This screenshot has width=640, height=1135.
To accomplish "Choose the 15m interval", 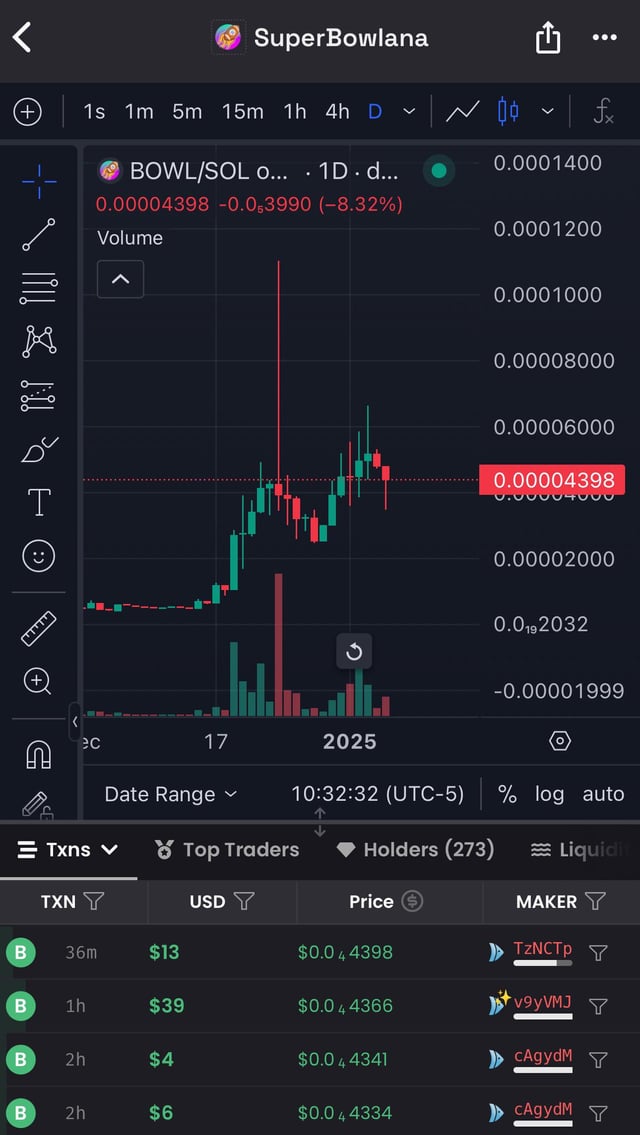I will [242, 111].
